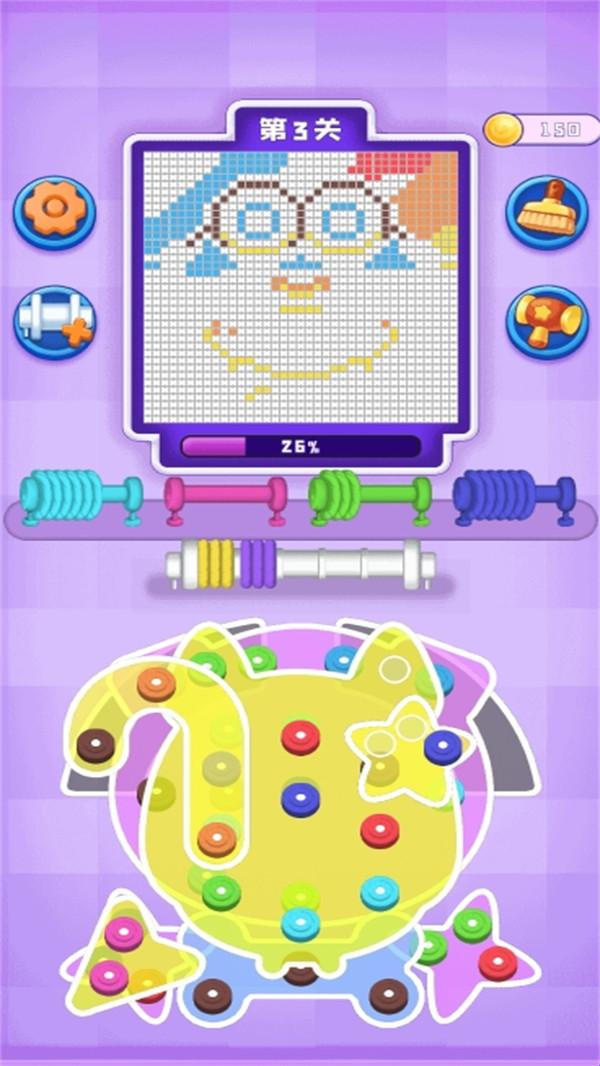
Task: Unscrew the dark blue screw on the small star
Action: [x=442, y=746]
